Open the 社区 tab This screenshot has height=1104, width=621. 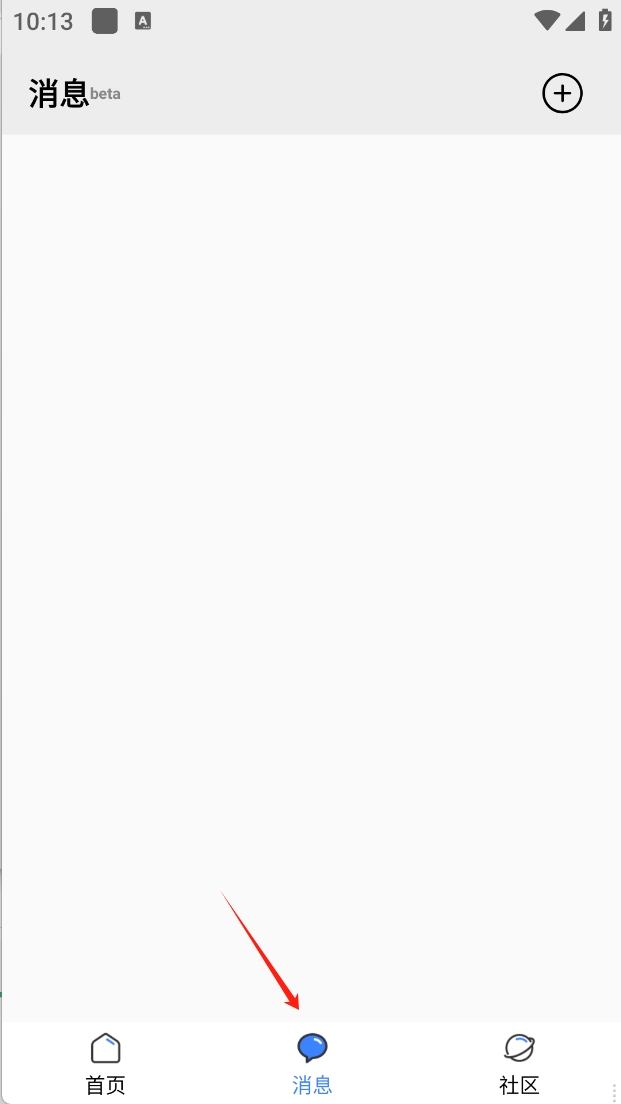tap(519, 1064)
